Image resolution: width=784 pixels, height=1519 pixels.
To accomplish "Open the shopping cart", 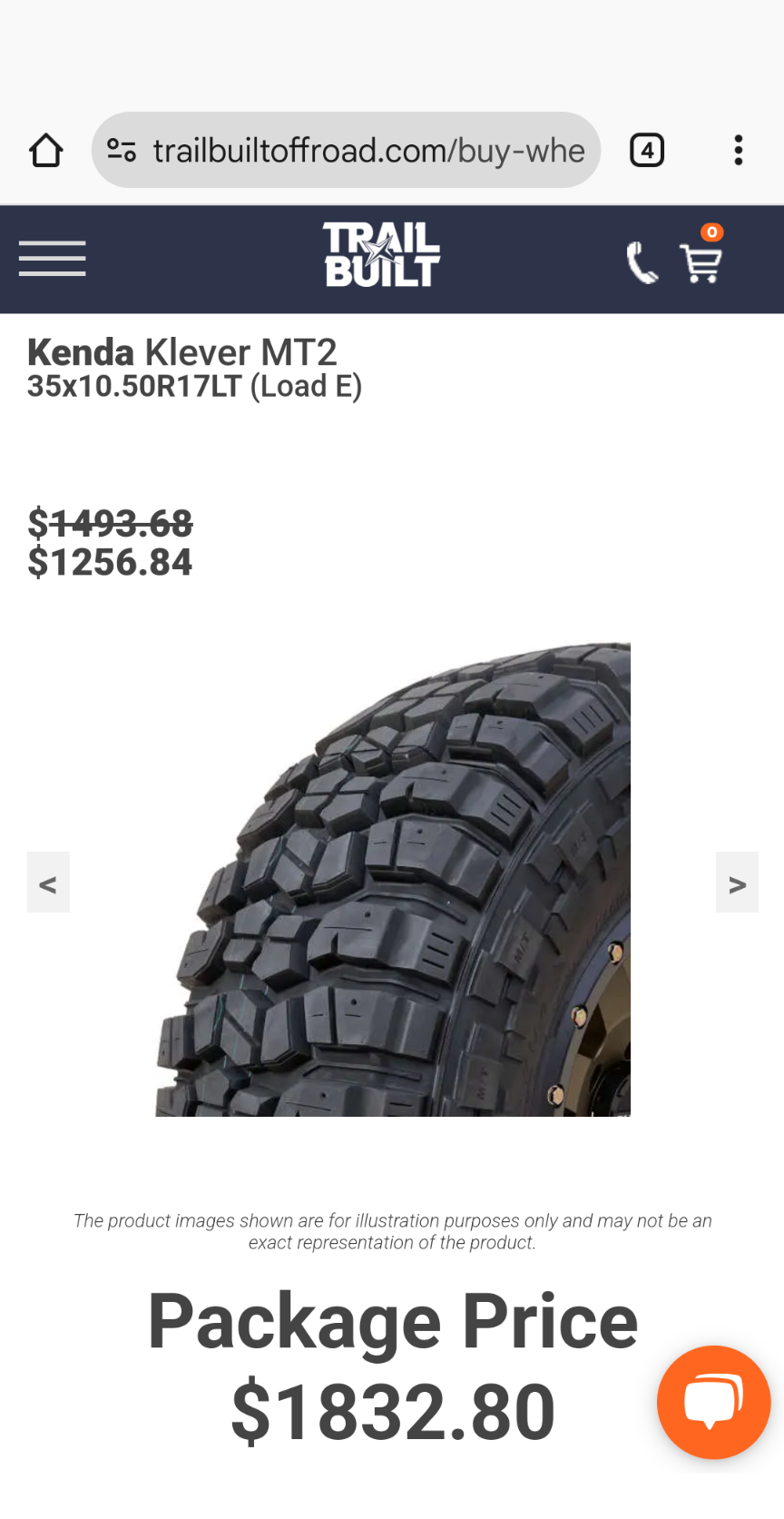I will (x=701, y=261).
